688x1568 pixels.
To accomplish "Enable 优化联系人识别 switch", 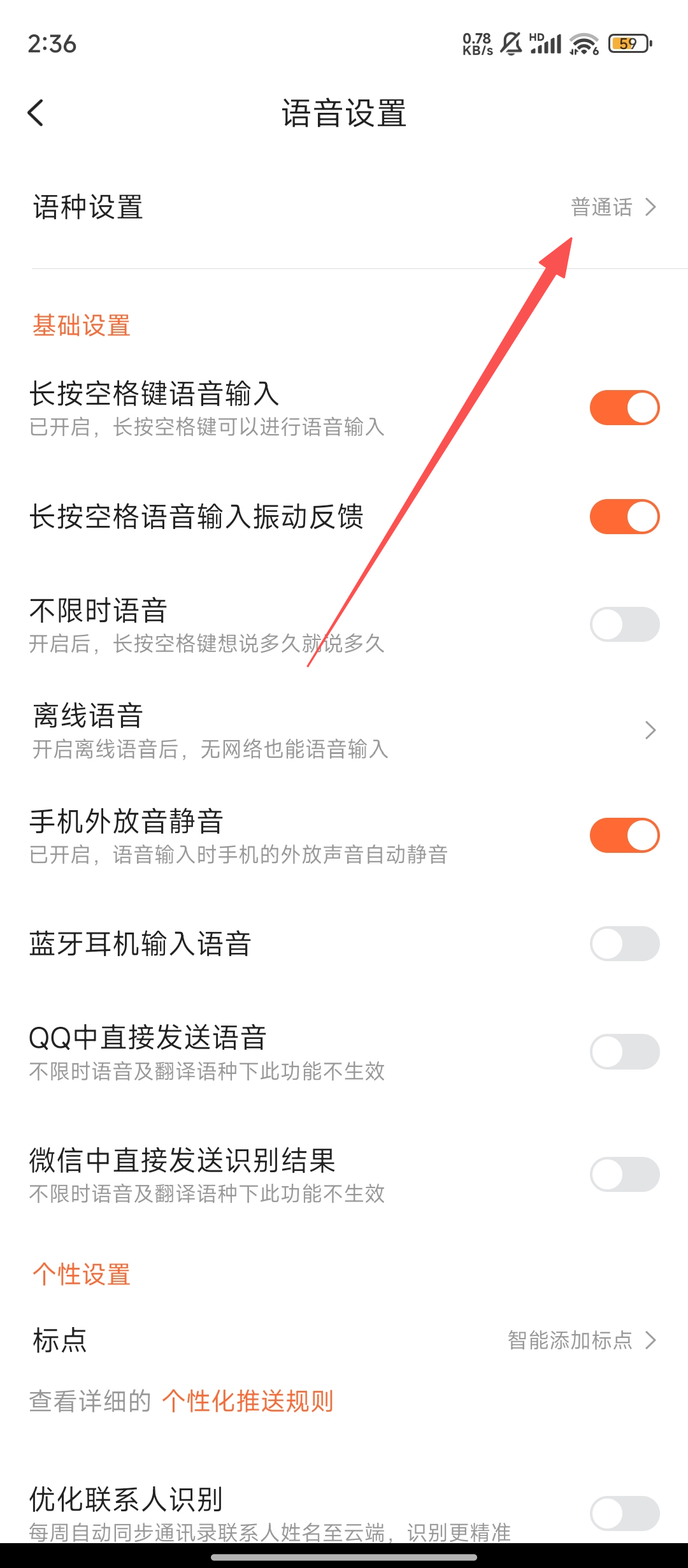I will coord(624,1513).
